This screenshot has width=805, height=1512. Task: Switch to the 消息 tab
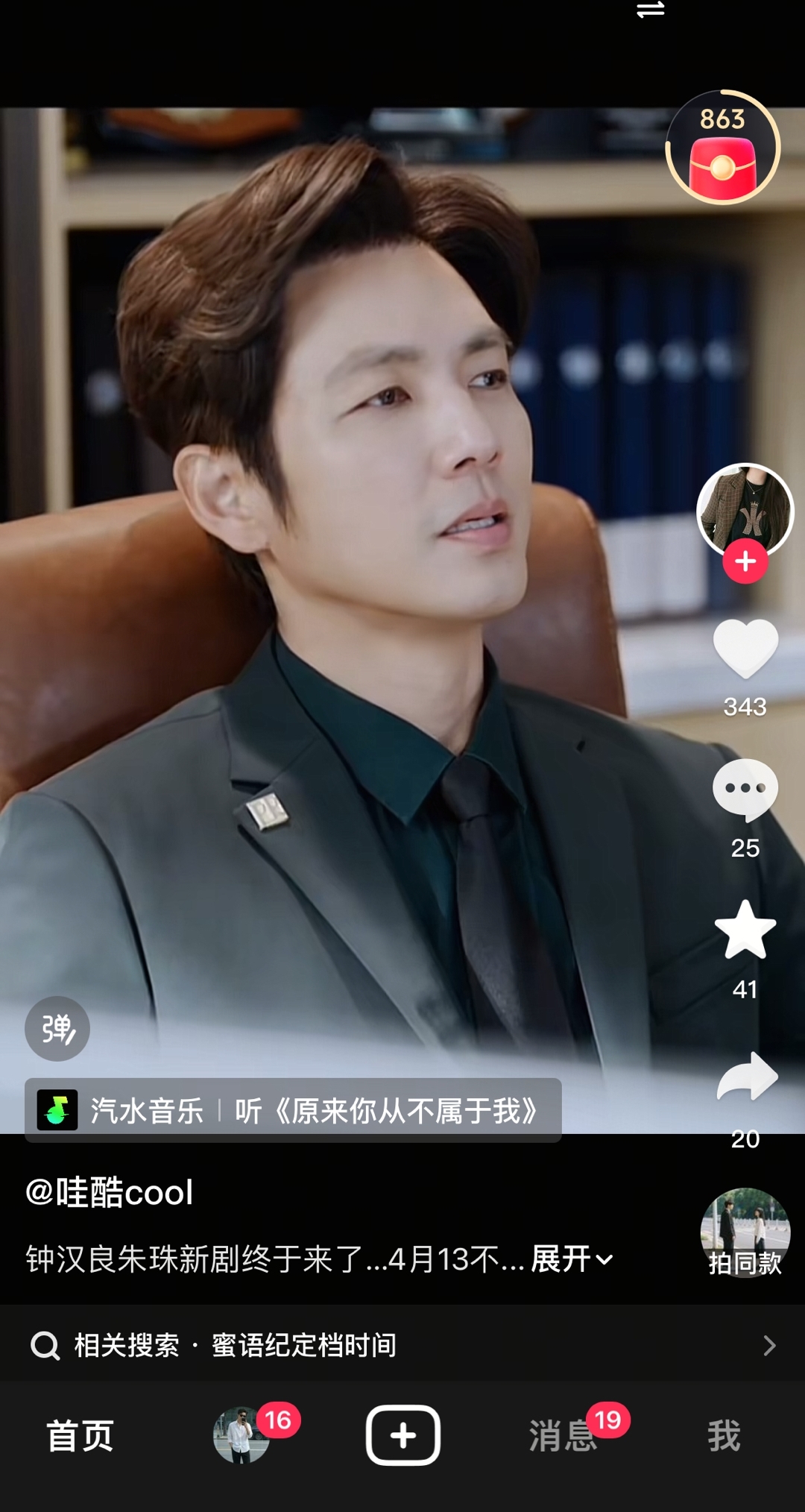tap(563, 1436)
